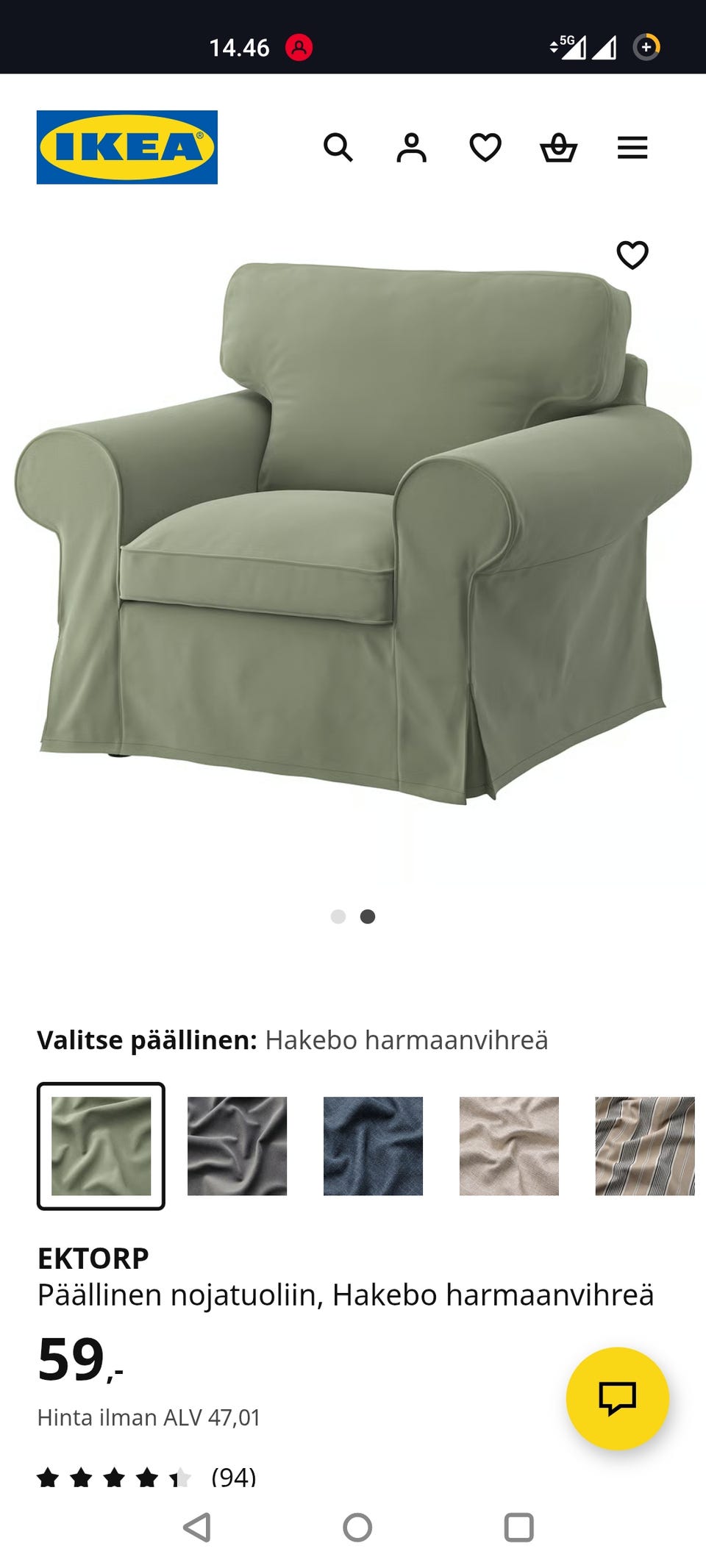Open the hamburger menu
Screen dimensions: 706x1568
tap(632, 148)
